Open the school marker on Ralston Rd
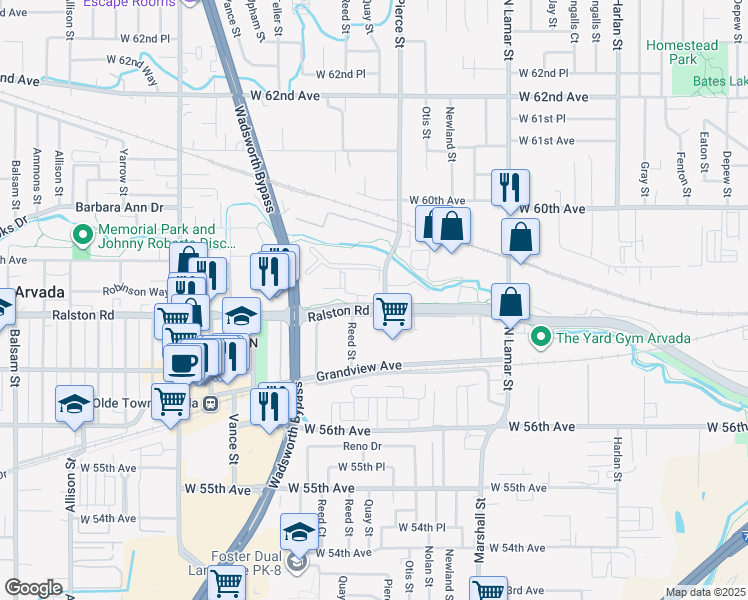Image resolution: width=748 pixels, height=600 pixels. click(241, 316)
